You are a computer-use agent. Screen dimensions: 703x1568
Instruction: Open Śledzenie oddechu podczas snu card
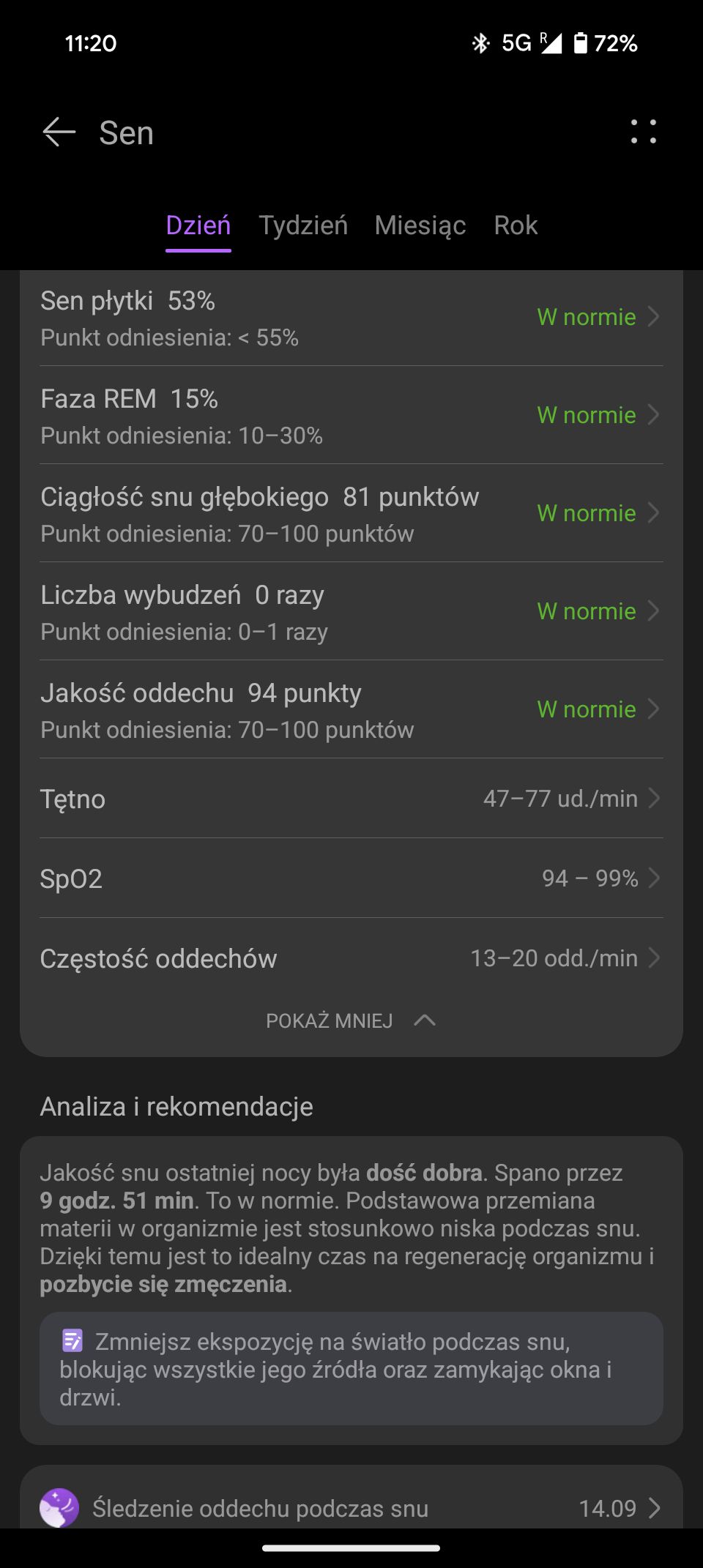(351, 1507)
